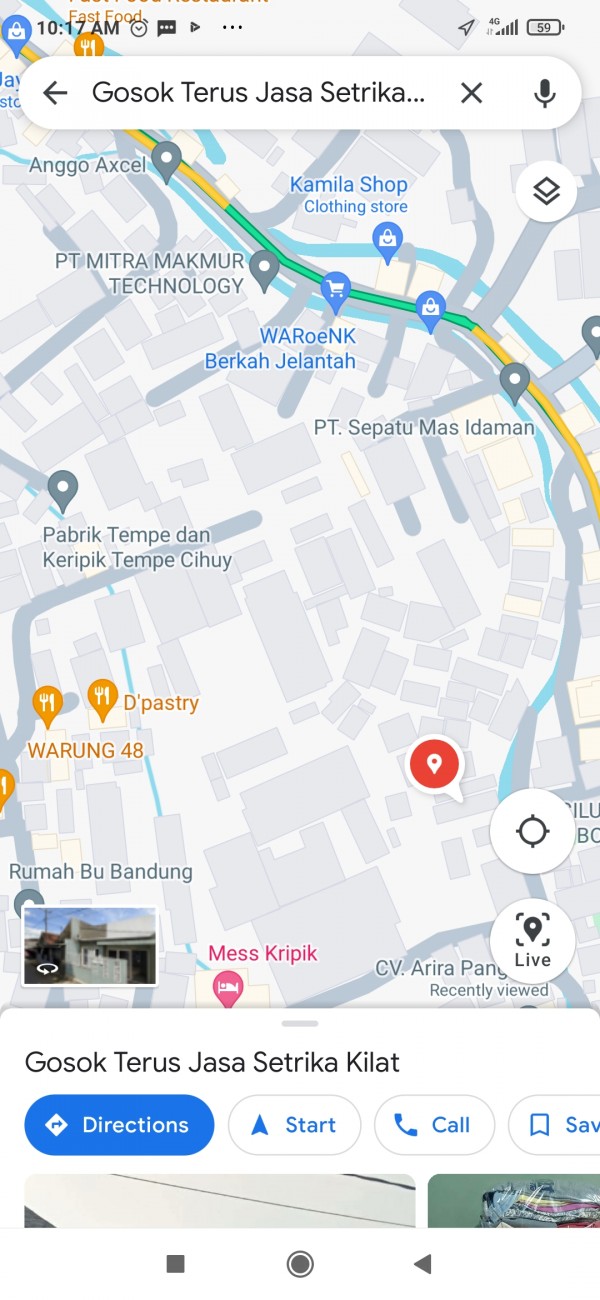Start navigation to Gosok Terus
Image resolution: width=600 pixels, height=1300 pixels.
click(294, 1125)
